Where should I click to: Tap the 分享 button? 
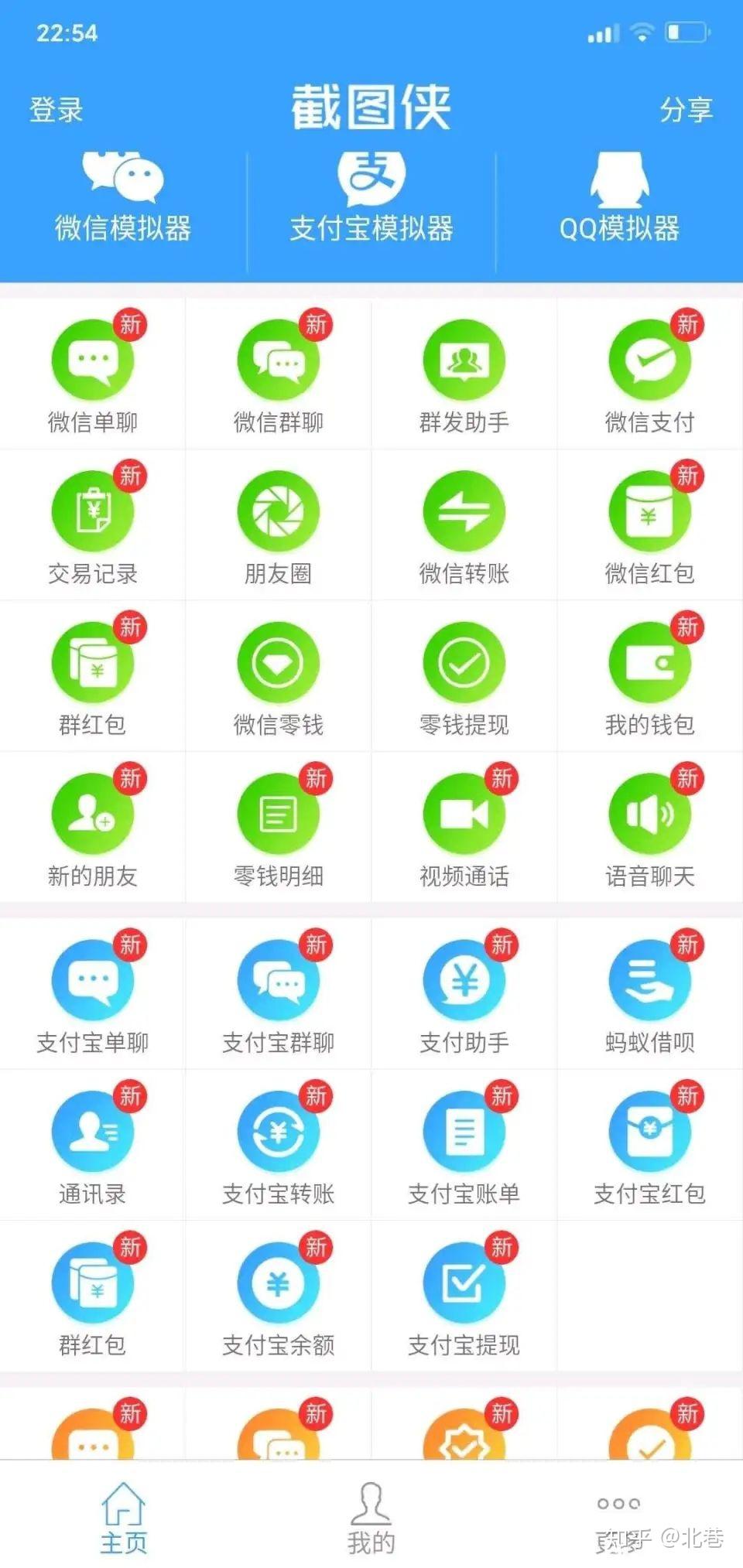point(689,111)
